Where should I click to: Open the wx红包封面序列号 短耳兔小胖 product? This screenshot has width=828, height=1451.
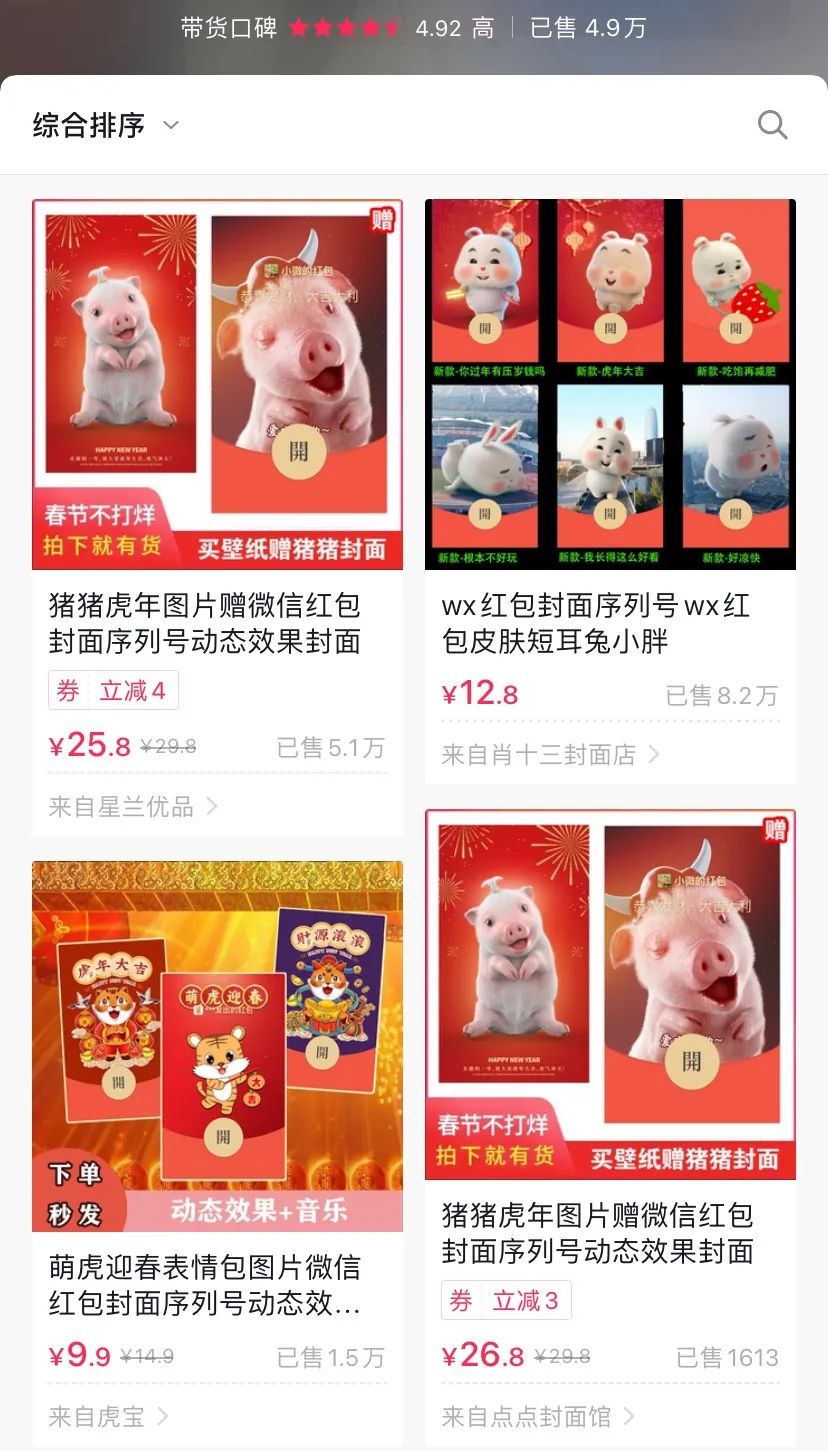[610, 385]
